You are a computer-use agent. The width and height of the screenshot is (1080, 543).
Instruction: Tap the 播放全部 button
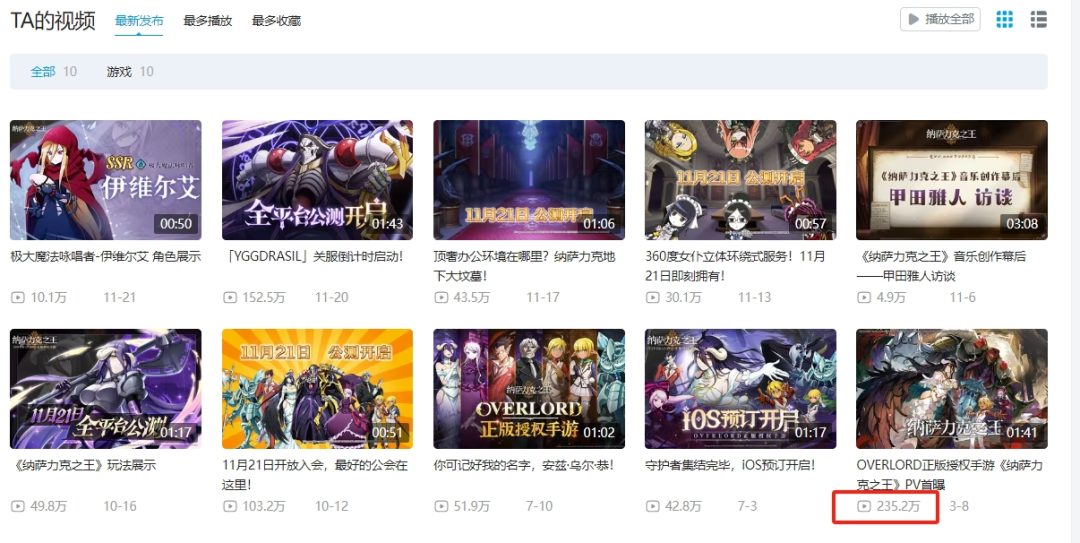click(x=940, y=19)
